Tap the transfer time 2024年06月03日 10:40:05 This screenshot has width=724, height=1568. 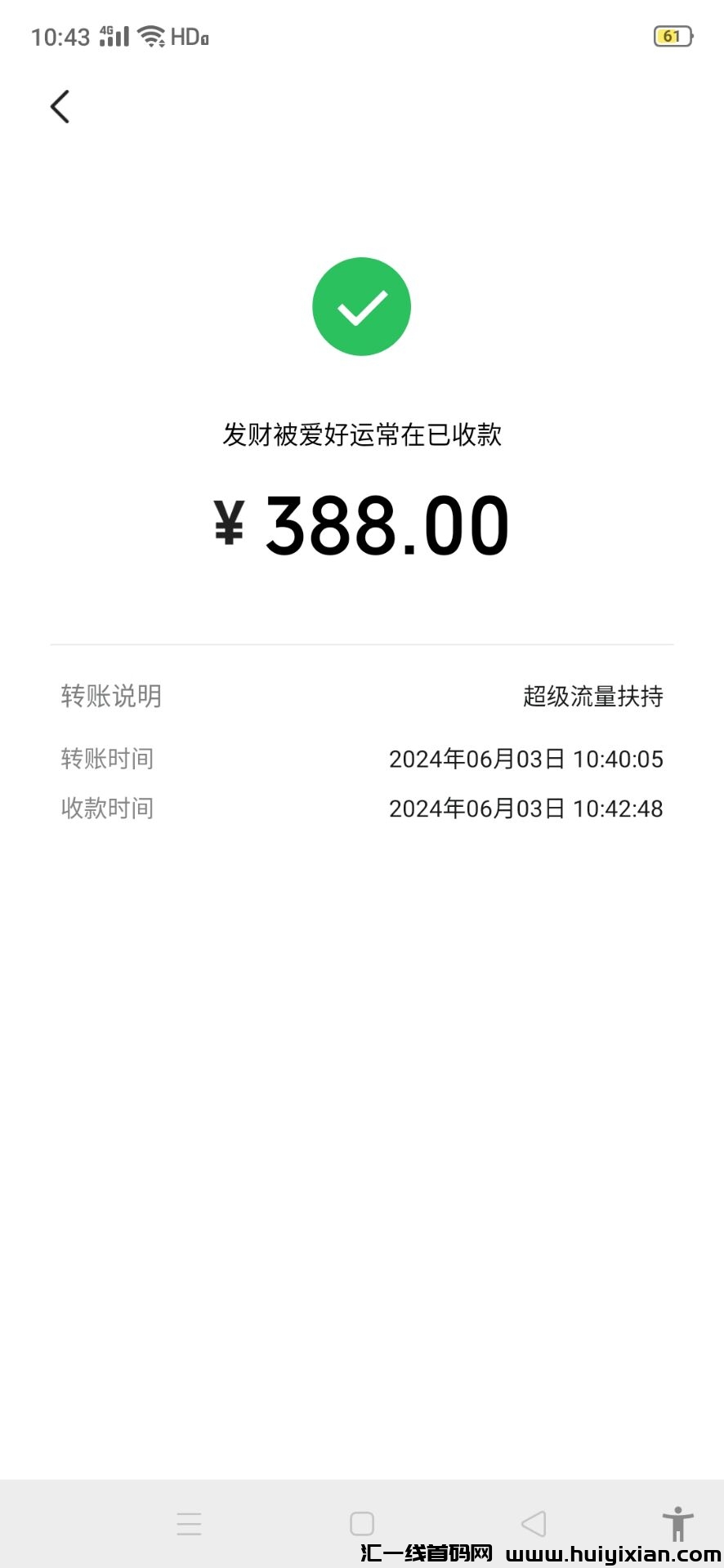pos(525,758)
